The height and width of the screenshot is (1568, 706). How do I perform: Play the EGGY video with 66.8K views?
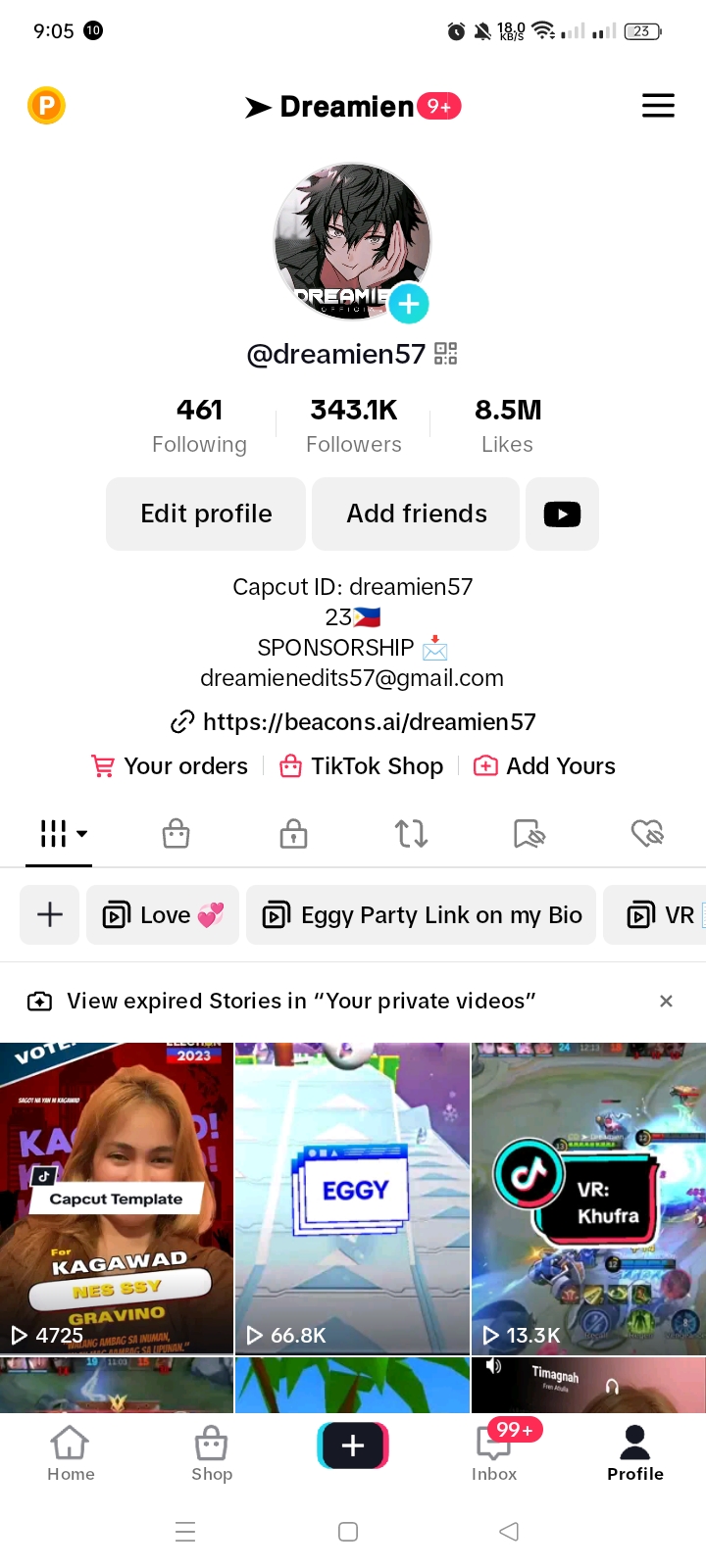353,1198
